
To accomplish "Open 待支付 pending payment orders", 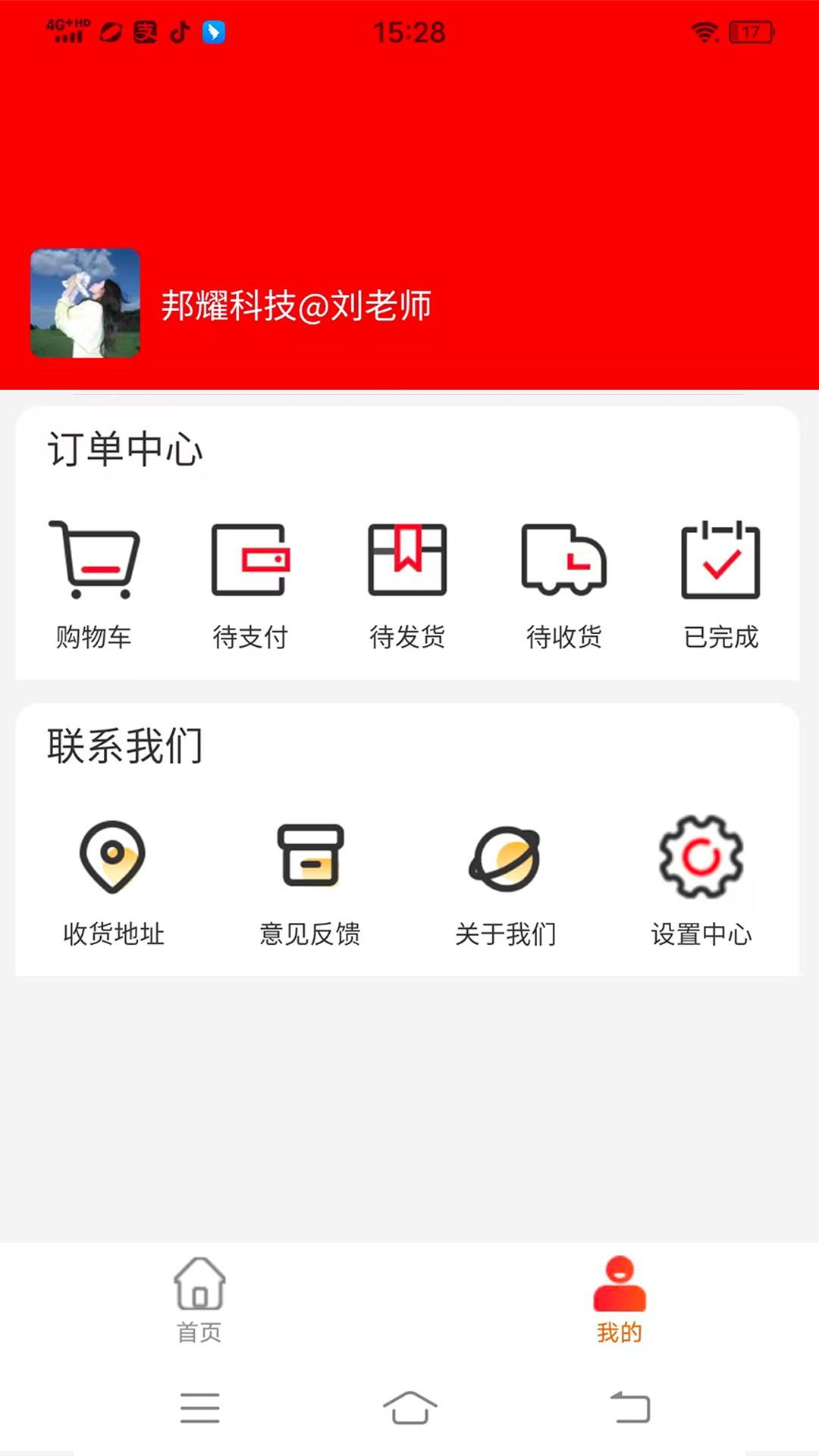I will [250, 560].
